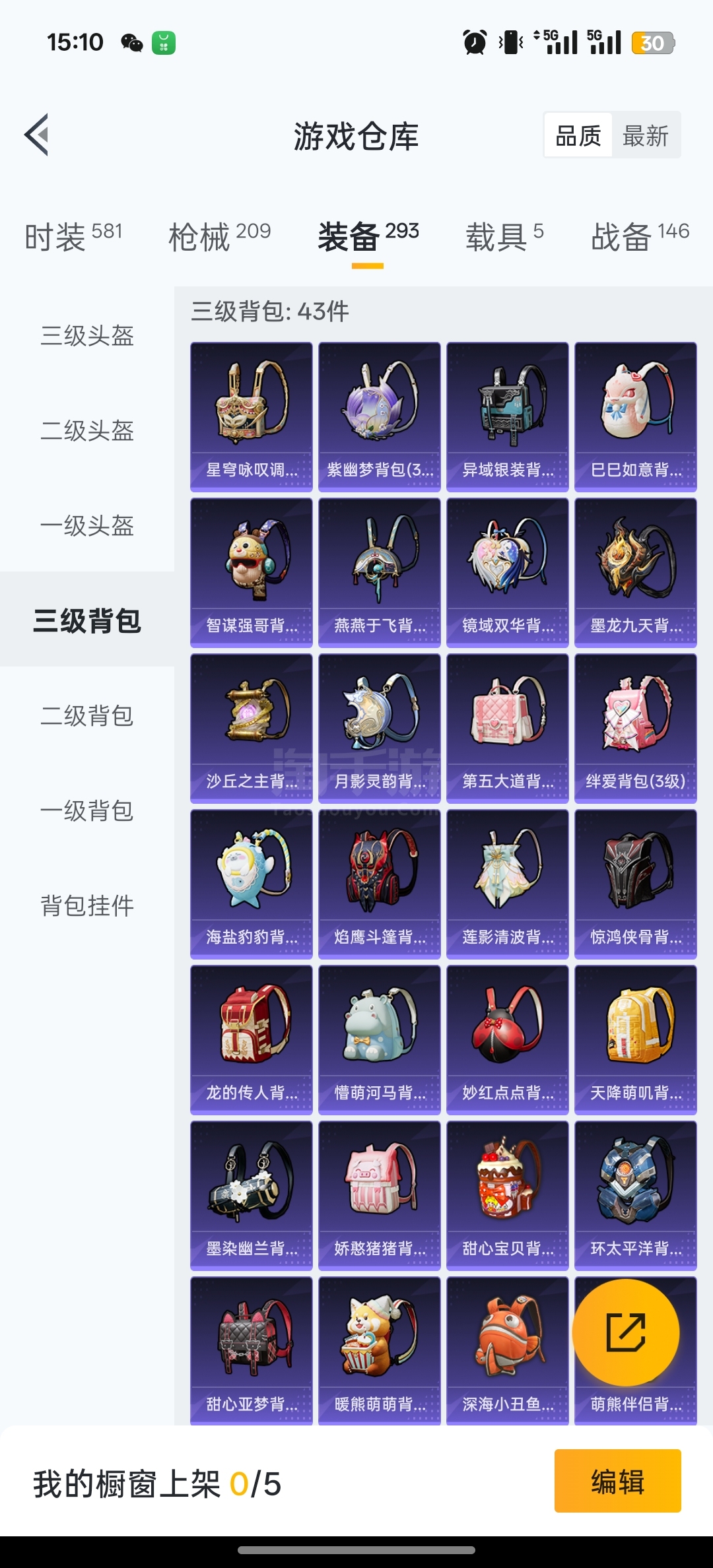Image resolution: width=713 pixels, height=1568 pixels.
Task: Select the 二级背包 category
Action: click(x=87, y=716)
